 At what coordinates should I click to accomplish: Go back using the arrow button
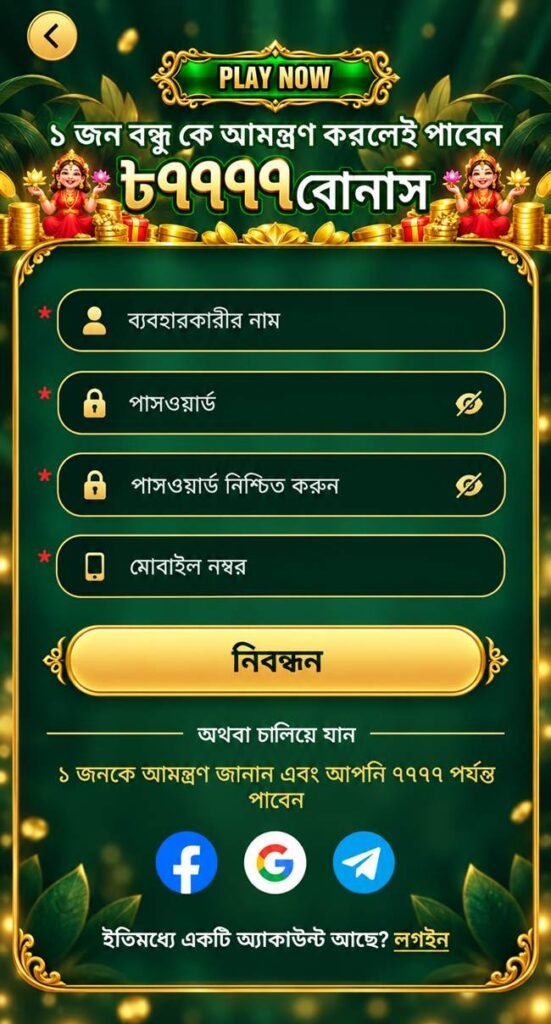click(x=52, y=37)
